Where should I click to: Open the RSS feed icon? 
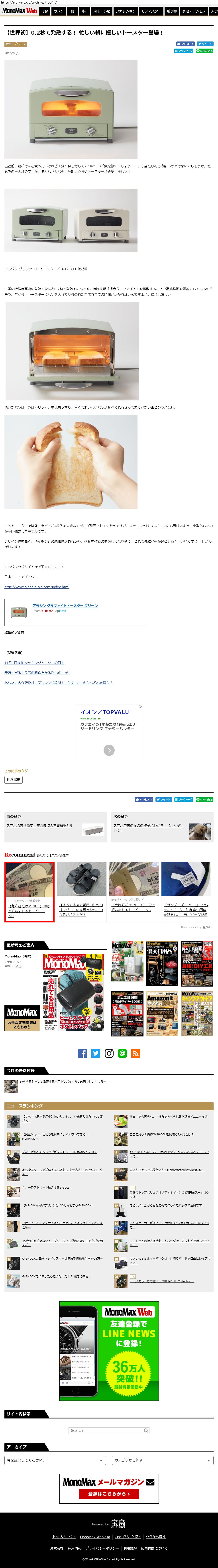136,1053
